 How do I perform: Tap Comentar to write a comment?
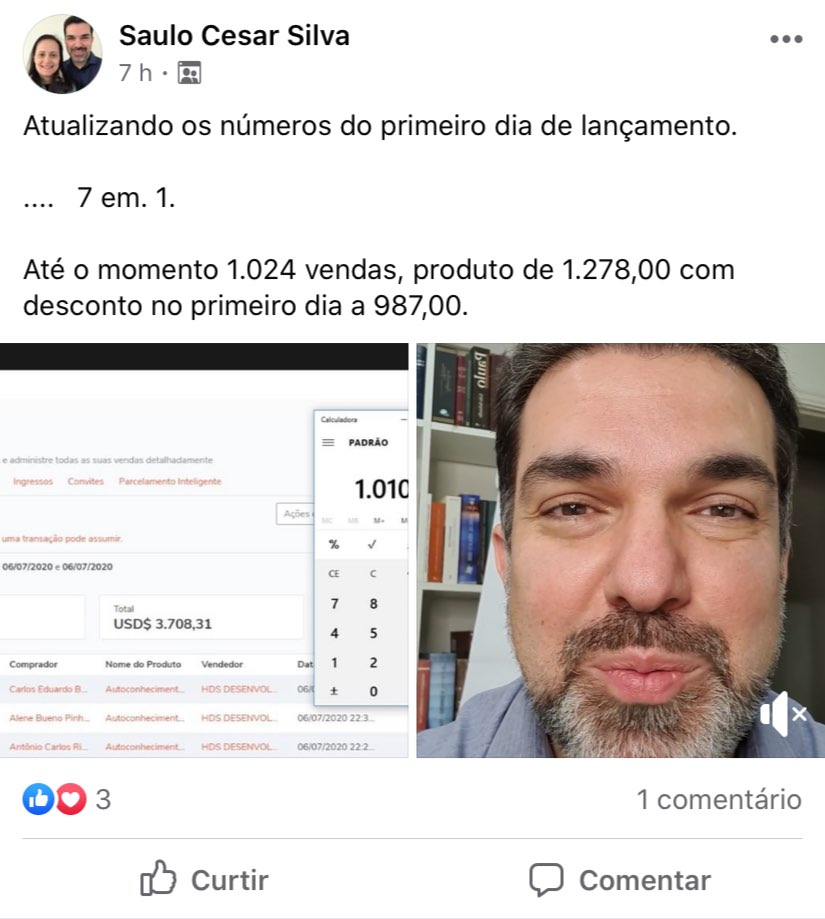tap(620, 880)
